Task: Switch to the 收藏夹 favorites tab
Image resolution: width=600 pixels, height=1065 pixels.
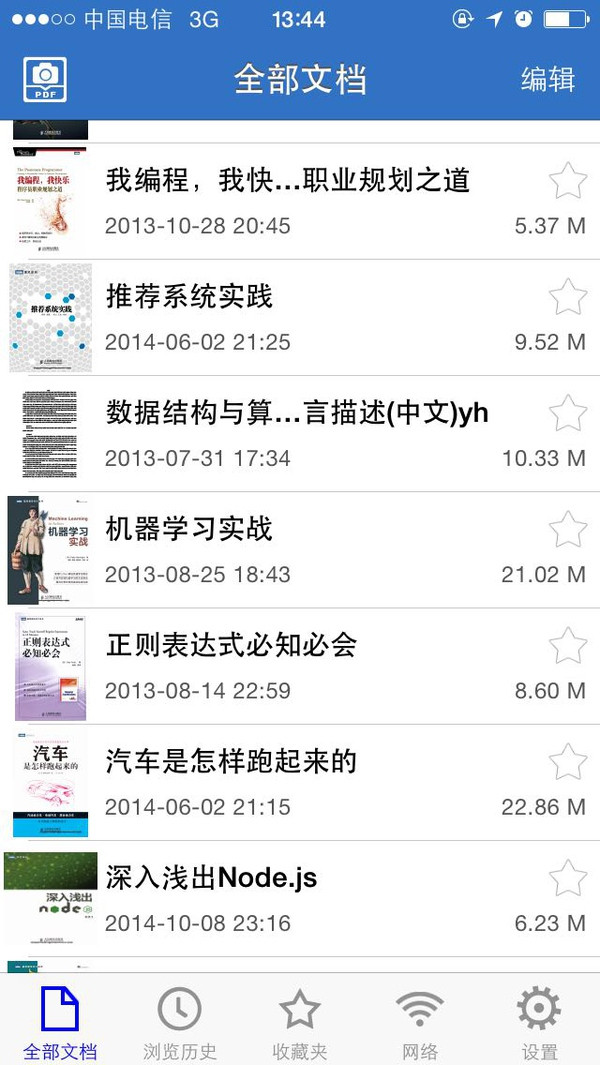Action: coord(299,1023)
